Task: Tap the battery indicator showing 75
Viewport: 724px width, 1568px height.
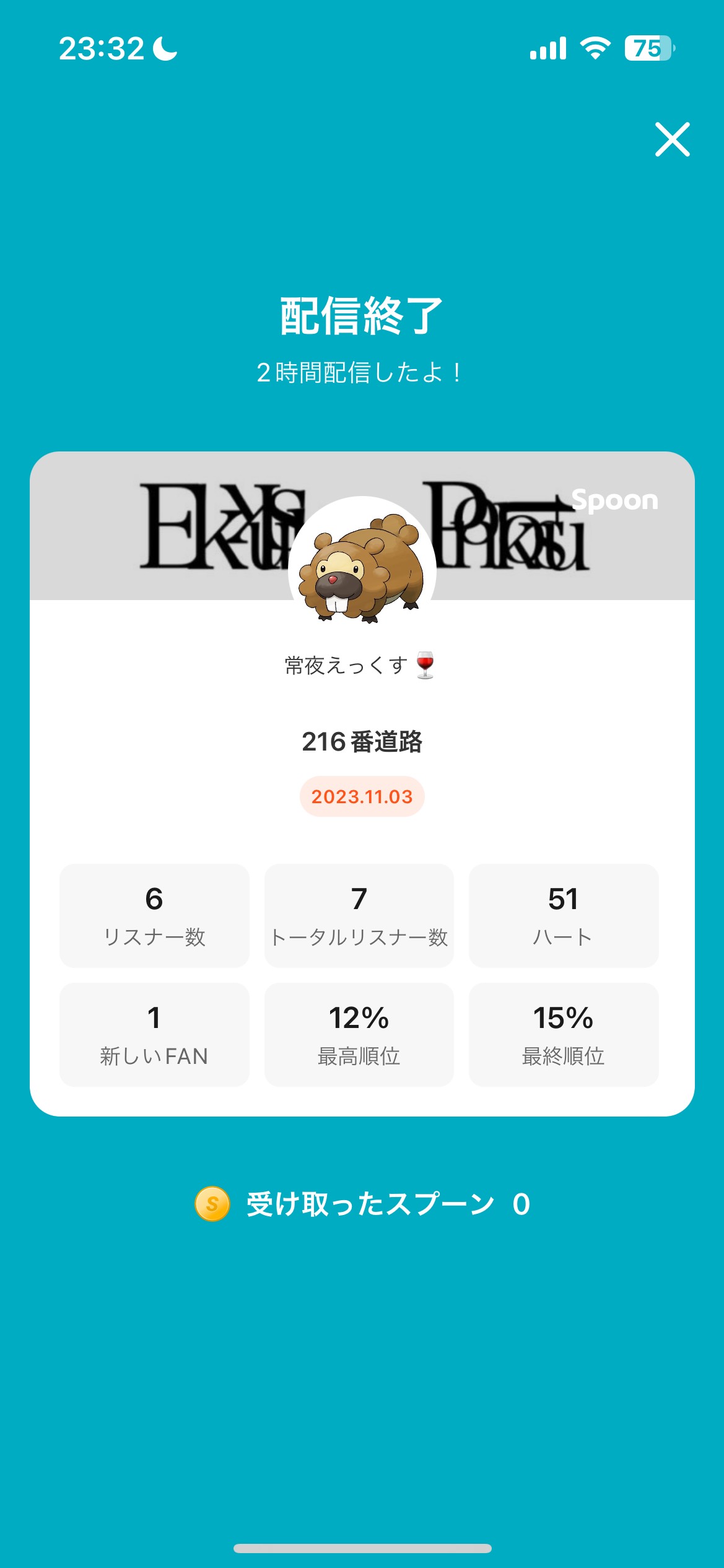Action: [648, 48]
